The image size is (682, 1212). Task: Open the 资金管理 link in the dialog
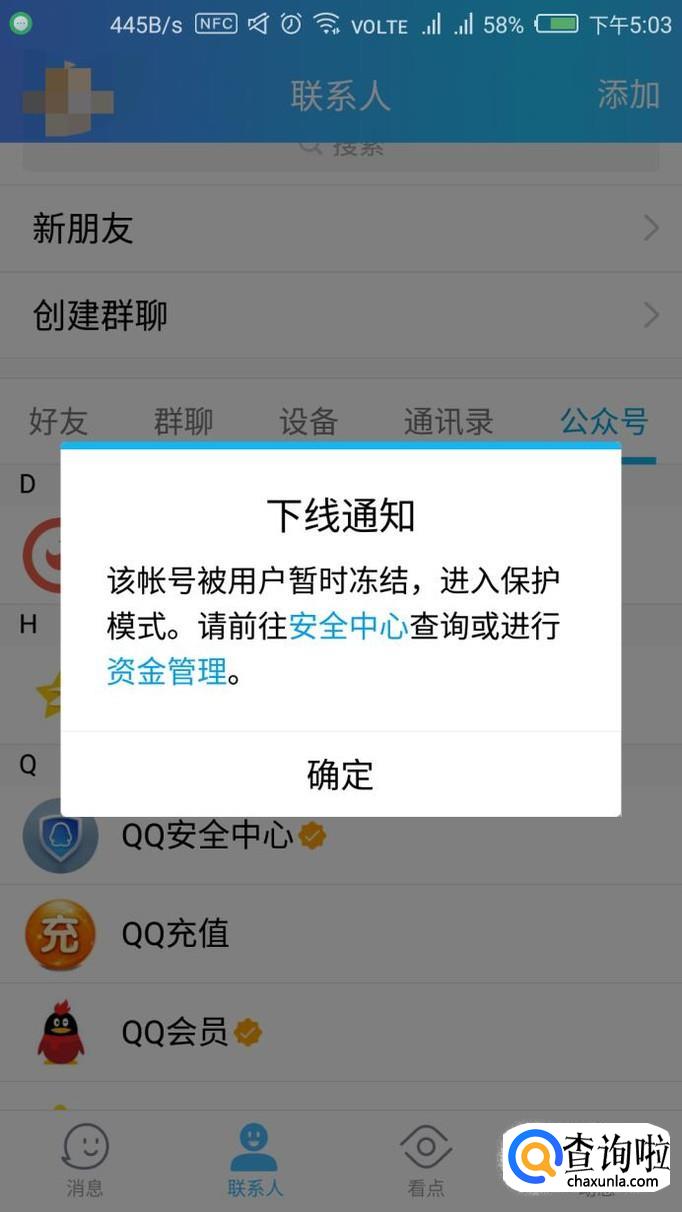coord(167,671)
